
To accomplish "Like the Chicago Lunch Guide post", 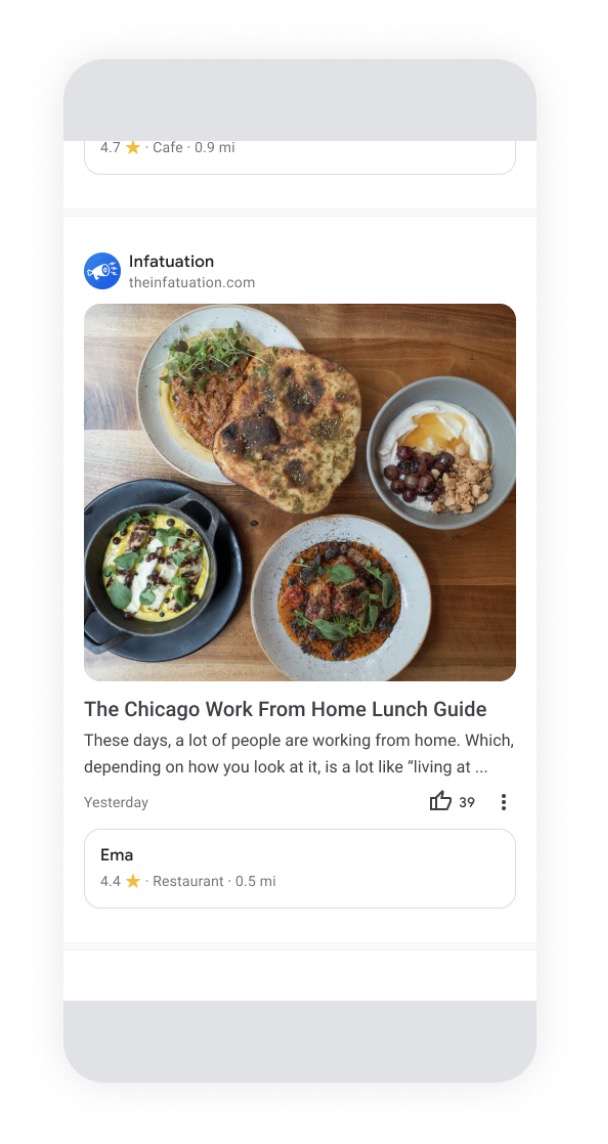I will point(441,801).
